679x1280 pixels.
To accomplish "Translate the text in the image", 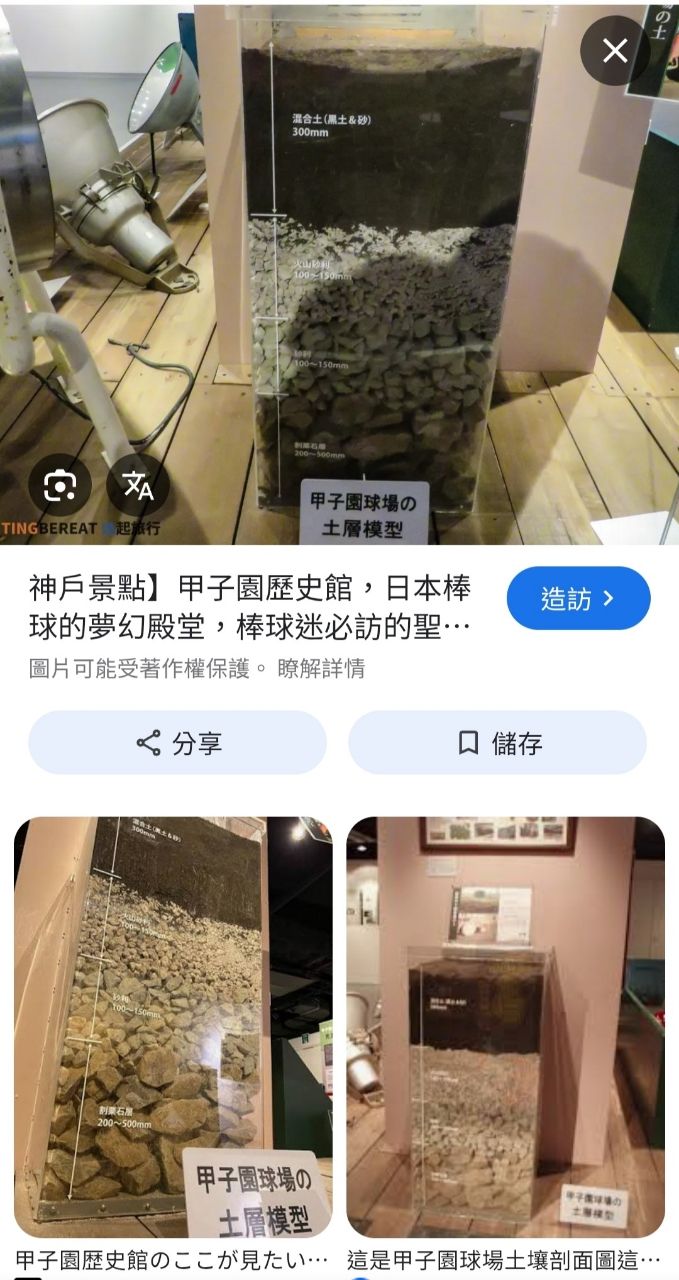I will tap(138, 486).
